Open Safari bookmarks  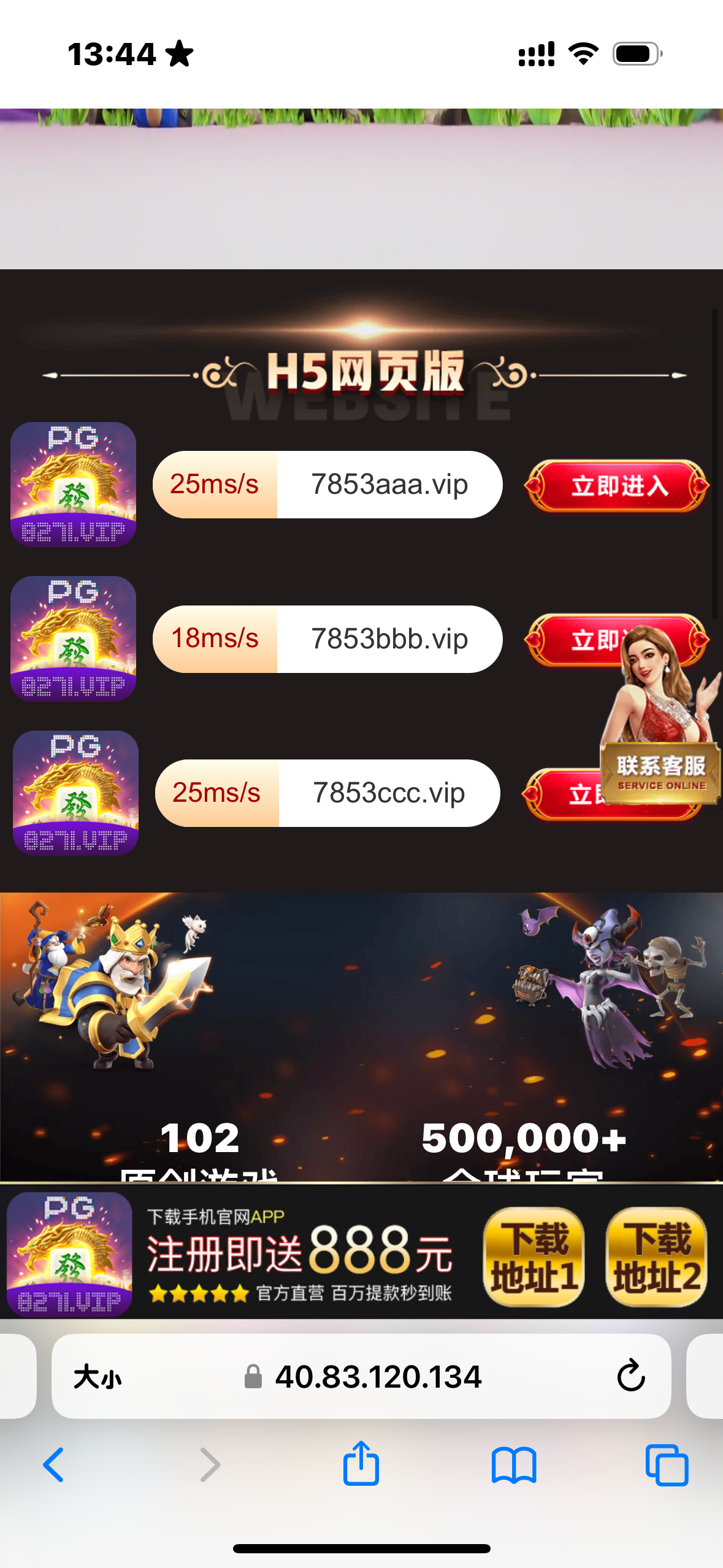[514, 1465]
